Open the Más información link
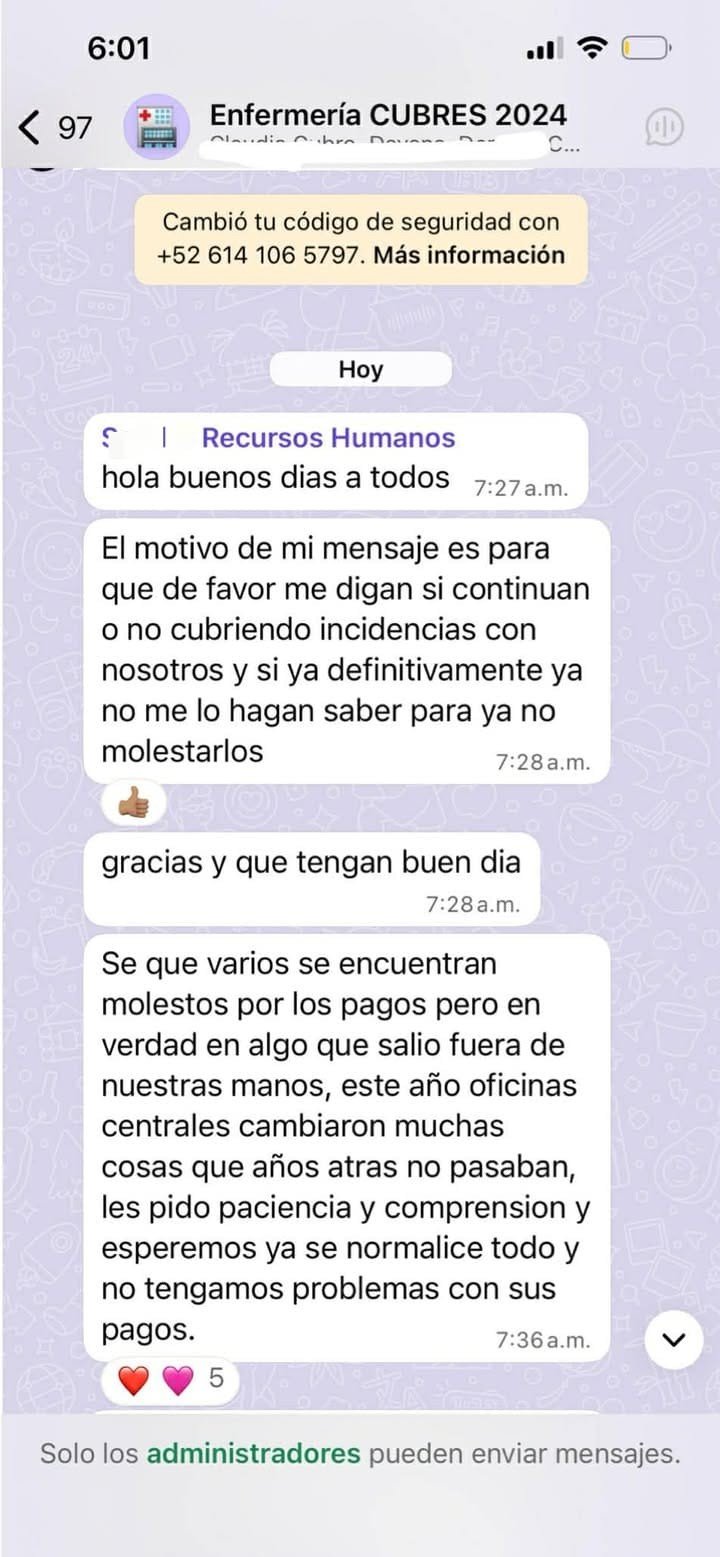This screenshot has height=1557, width=720. point(469,255)
